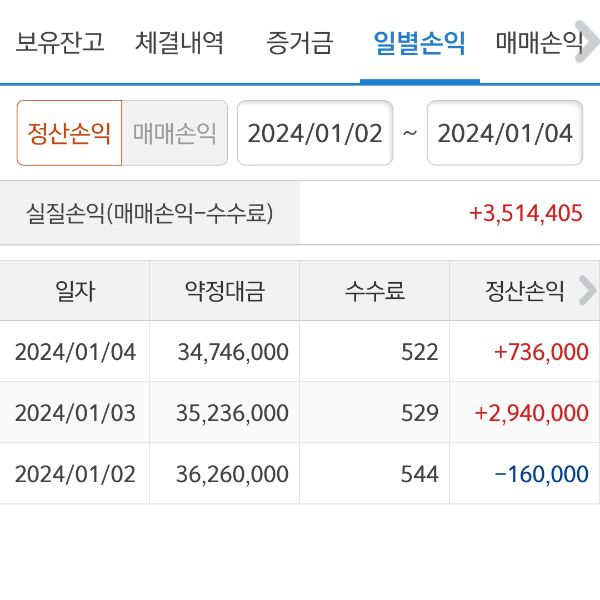Select the 일별손익 tab
Image resolution: width=600 pixels, height=600 pixels.
click(x=419, y=43)
